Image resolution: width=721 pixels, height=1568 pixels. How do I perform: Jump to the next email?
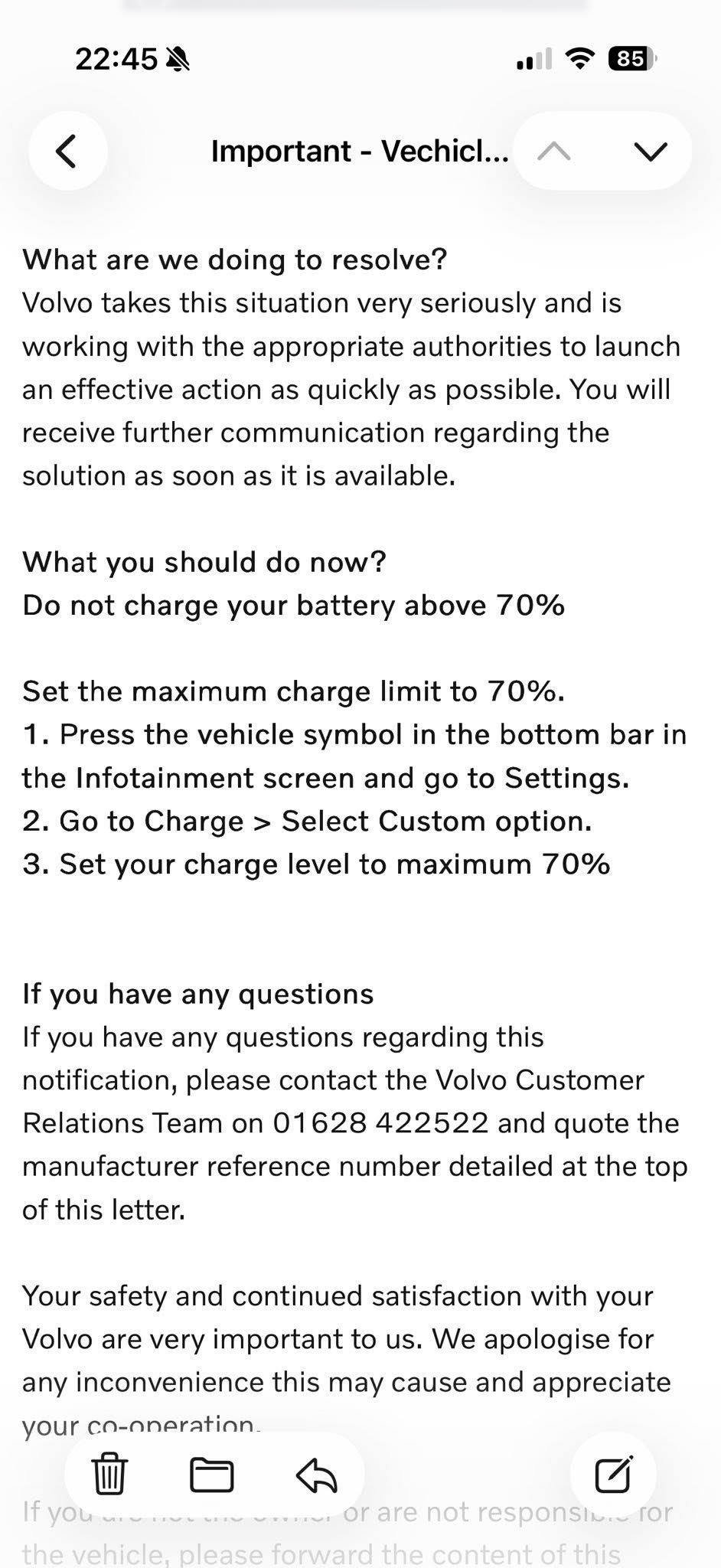click(x=651, y=152)
